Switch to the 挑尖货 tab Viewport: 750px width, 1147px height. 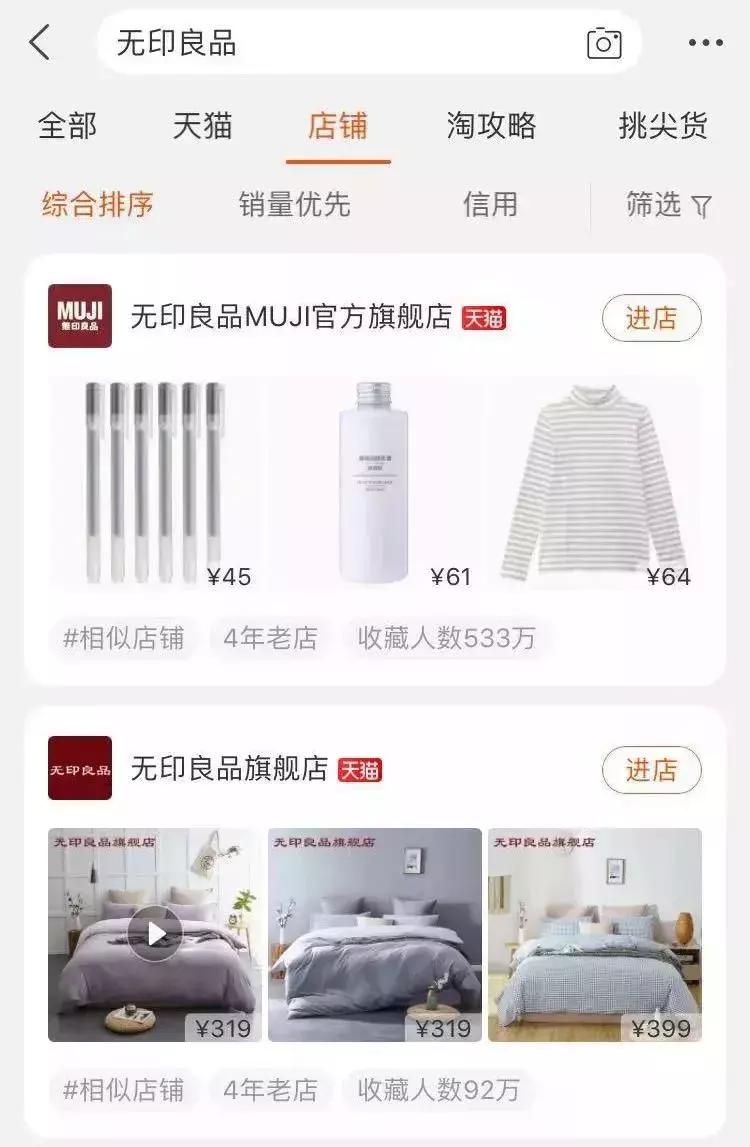coord(664,127)
